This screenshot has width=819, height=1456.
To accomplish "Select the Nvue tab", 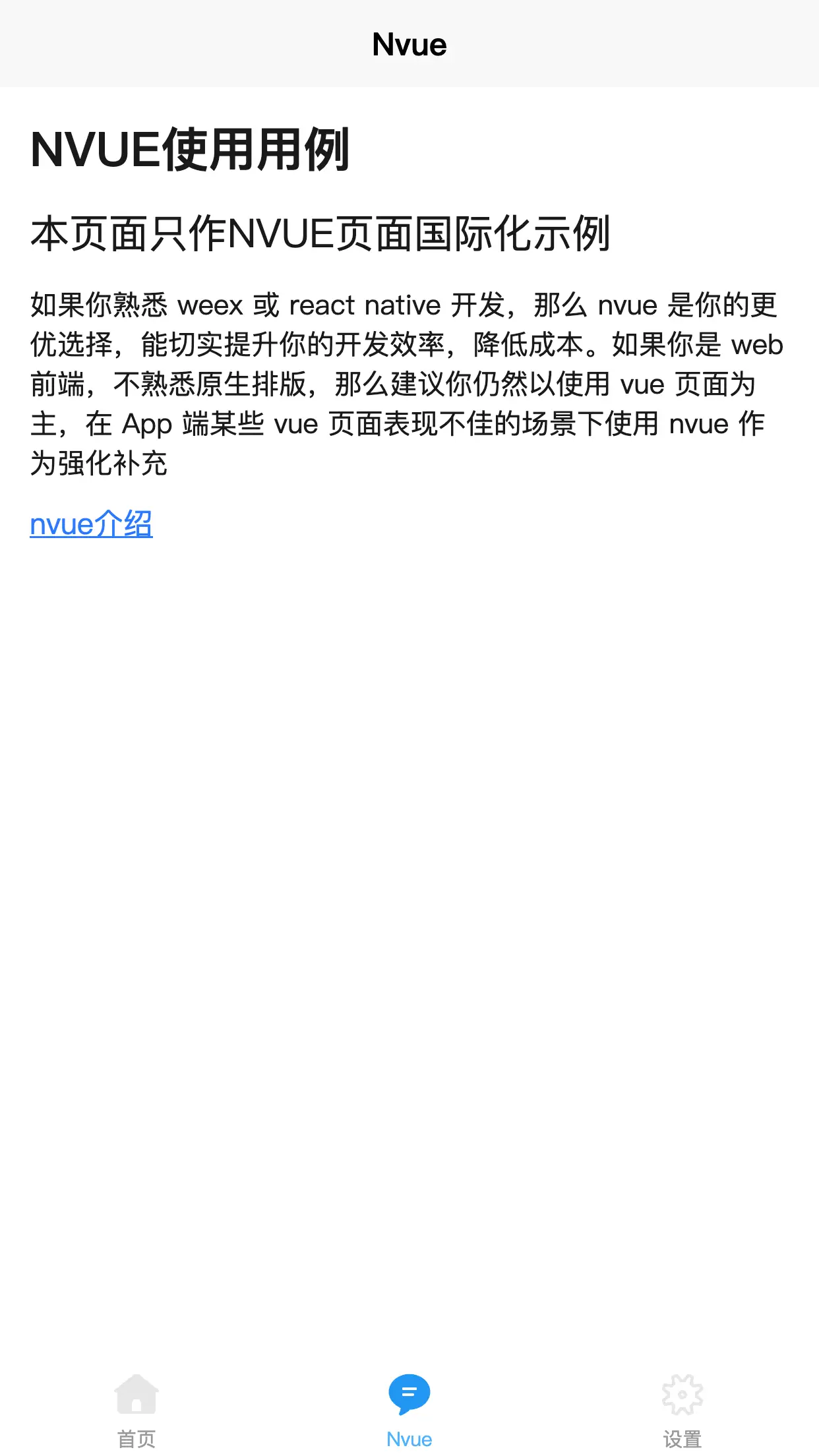I will pos(409,1411).
